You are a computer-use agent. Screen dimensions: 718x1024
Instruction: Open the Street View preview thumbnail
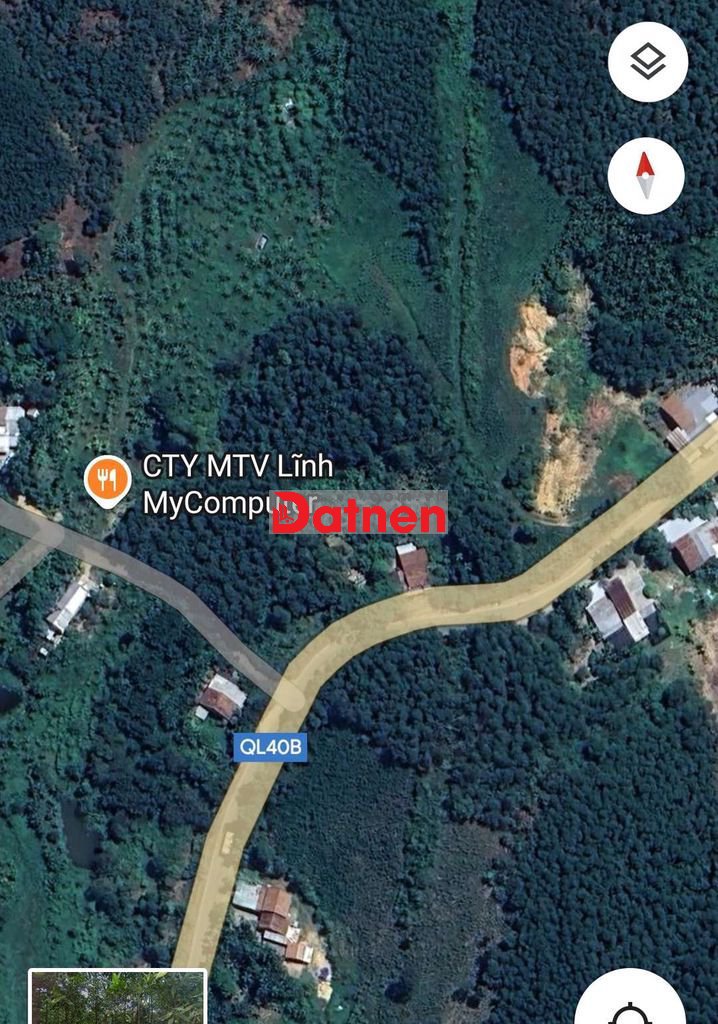point(117,997)
